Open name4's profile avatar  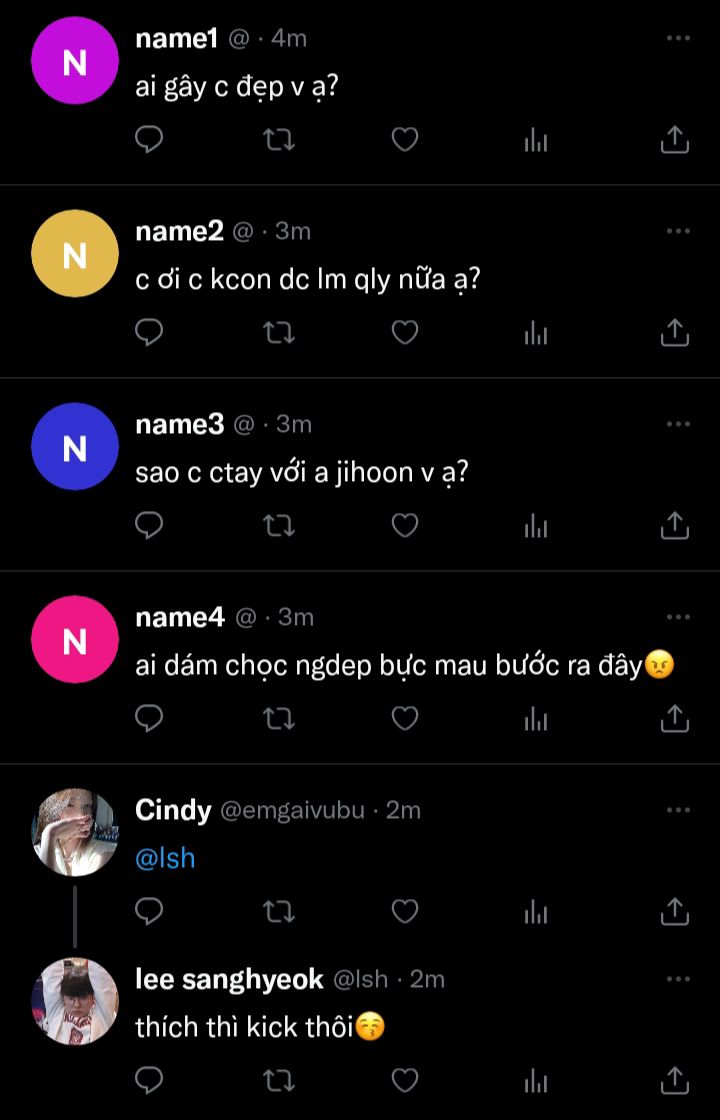75,640
